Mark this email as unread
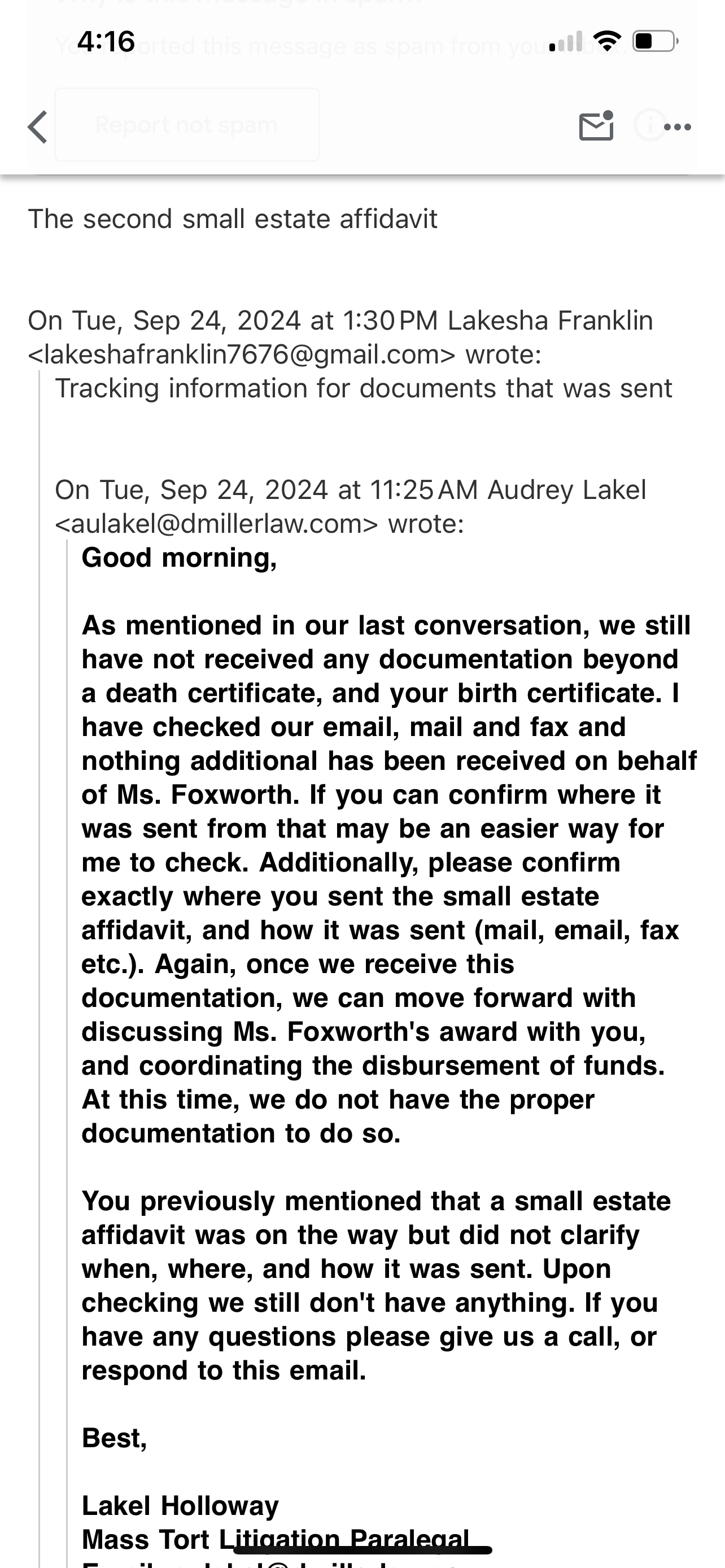This screenshot has height=1568, width=725. [x=595, y=126]
